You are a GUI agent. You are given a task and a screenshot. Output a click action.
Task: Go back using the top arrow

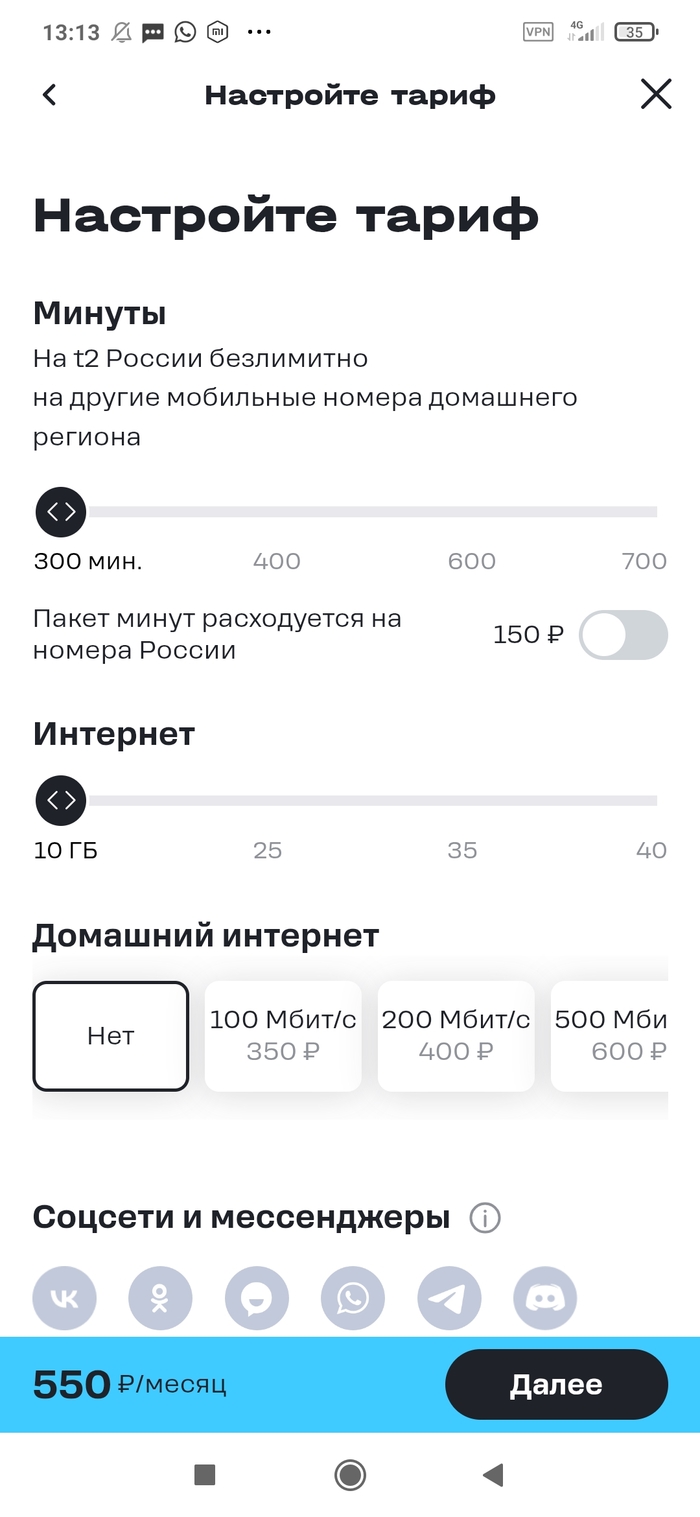pyautogui.click(x=49, y=95)
